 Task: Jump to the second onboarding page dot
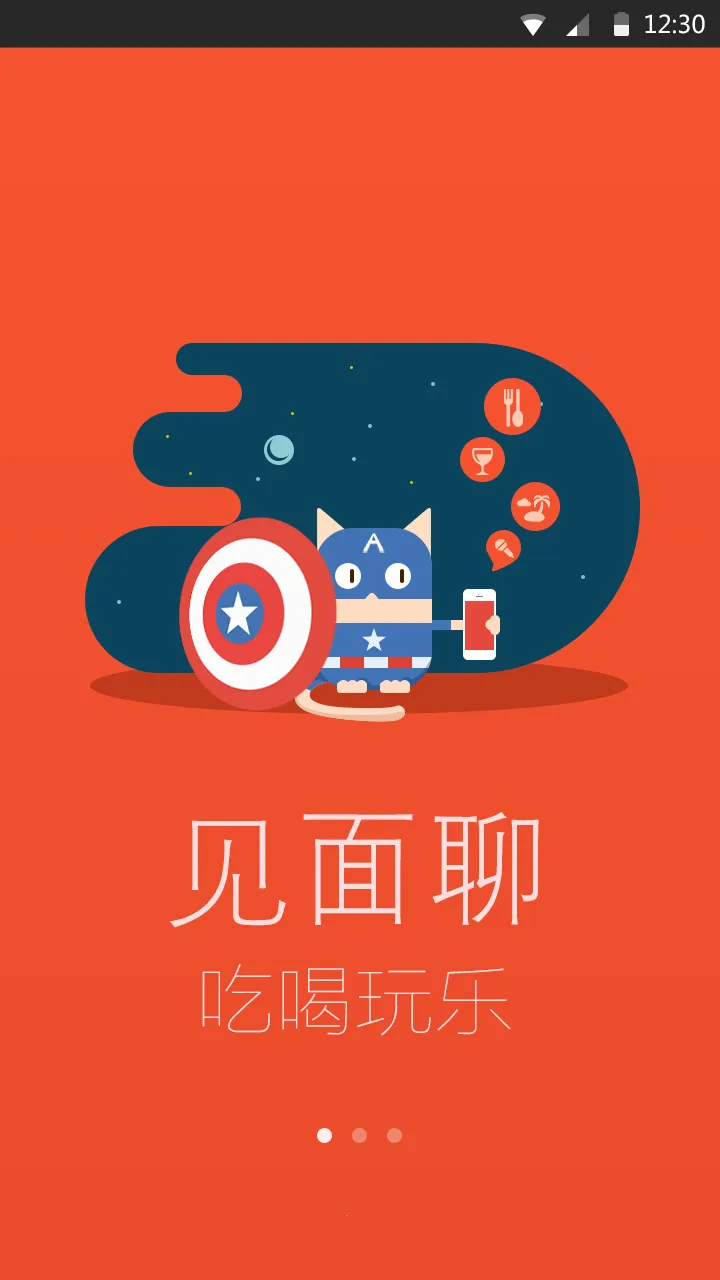[x=359, y=1135]
